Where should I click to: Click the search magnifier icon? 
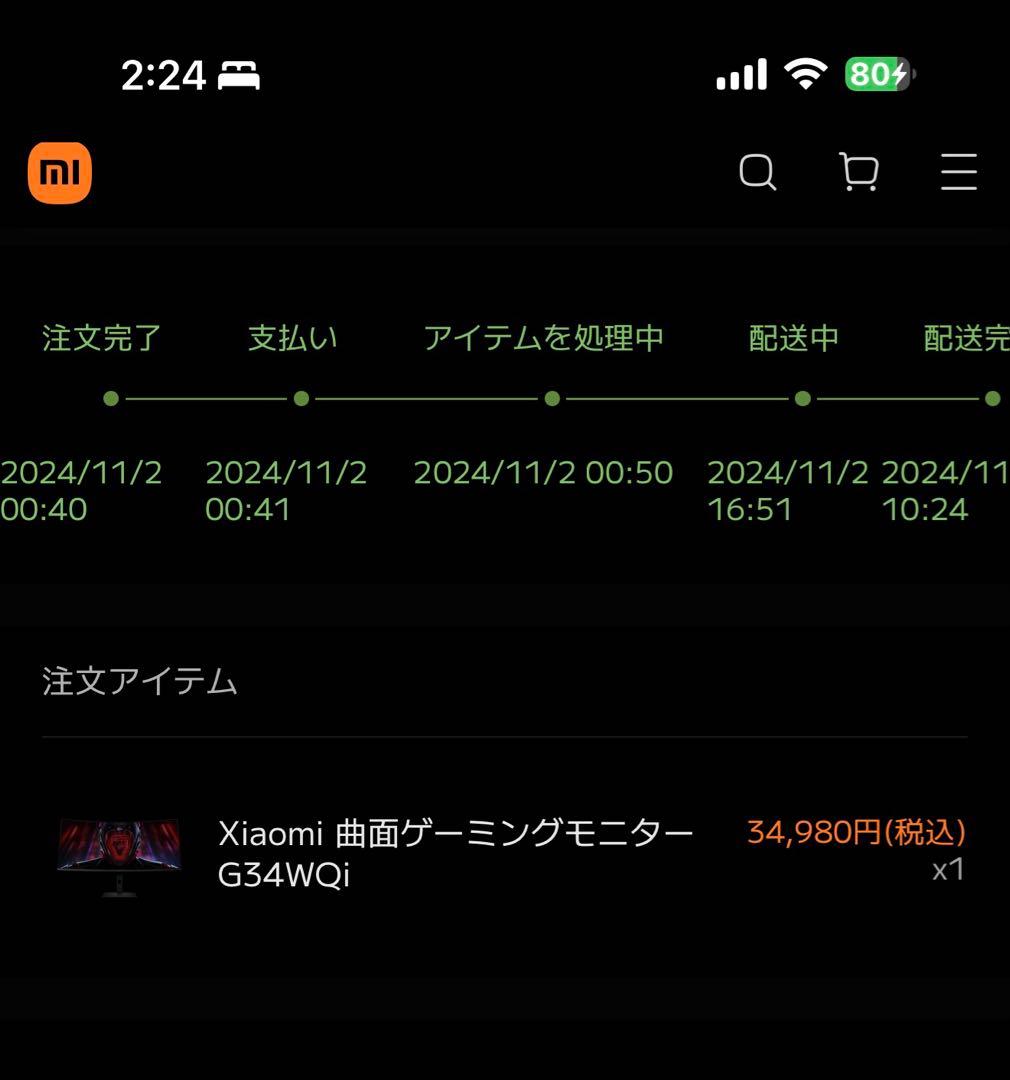pos(757,172)
